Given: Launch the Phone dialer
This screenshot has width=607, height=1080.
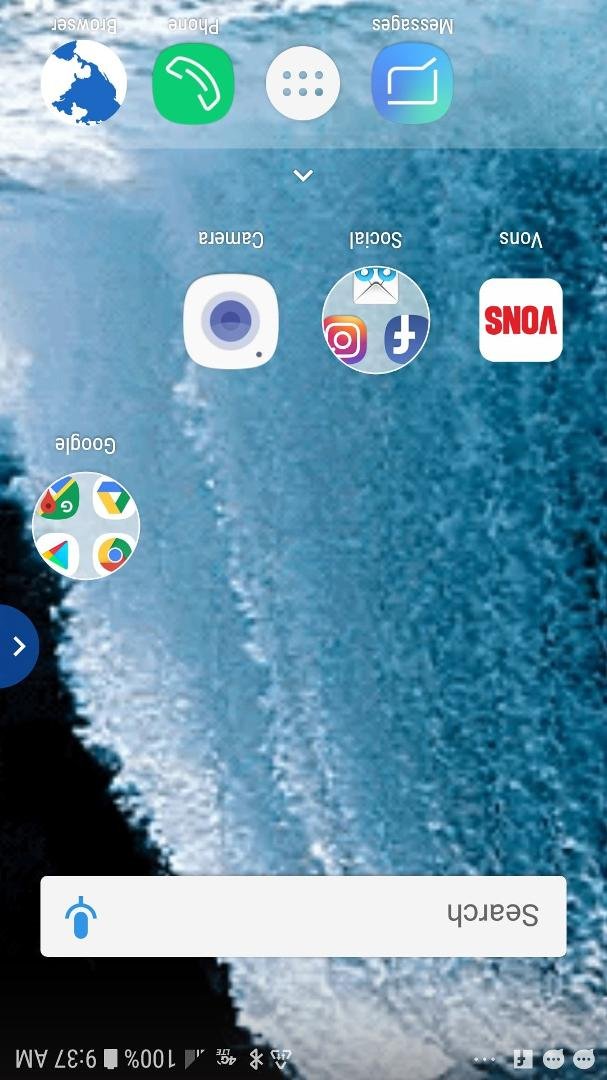Looking at the screenshot, I should [194, 83].
